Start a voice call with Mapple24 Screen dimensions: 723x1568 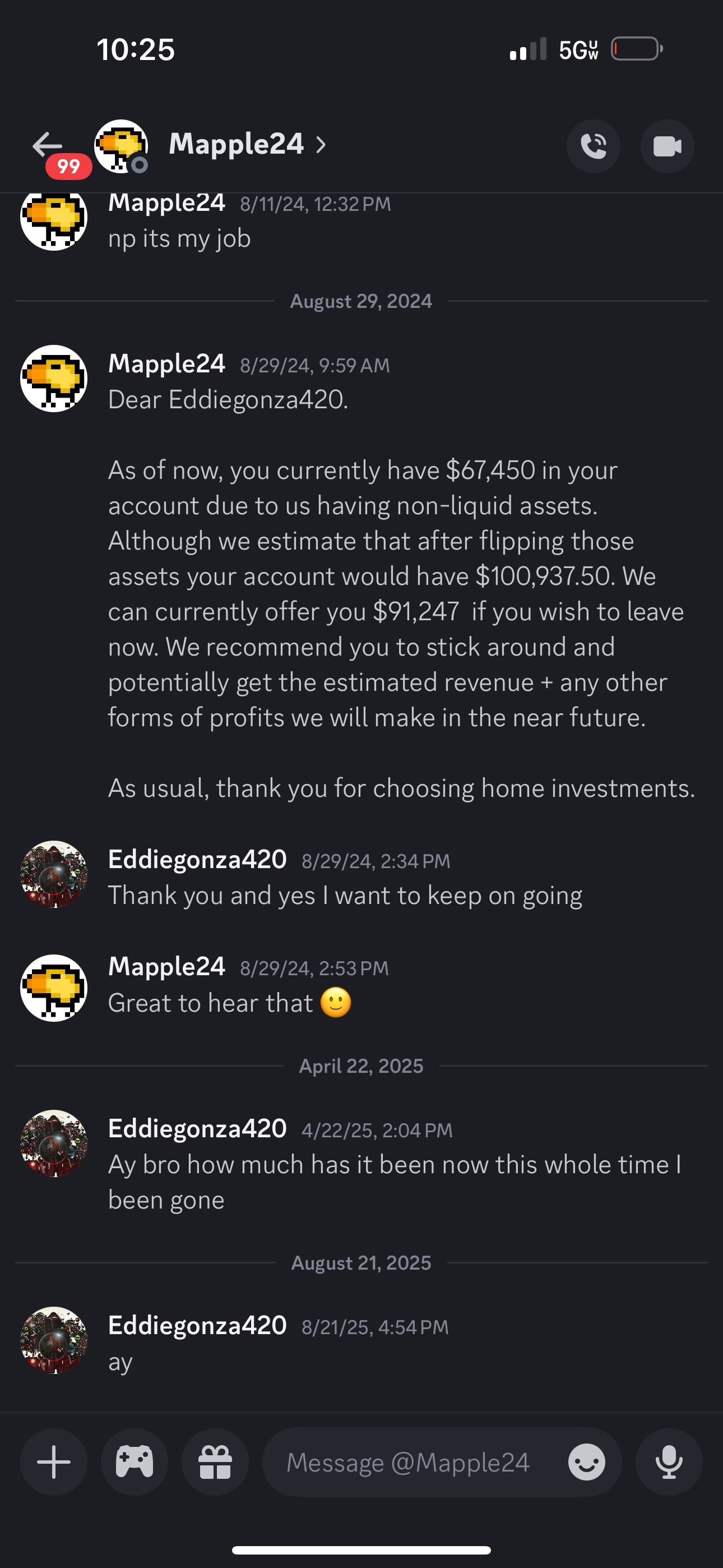[x=594, y=146]
